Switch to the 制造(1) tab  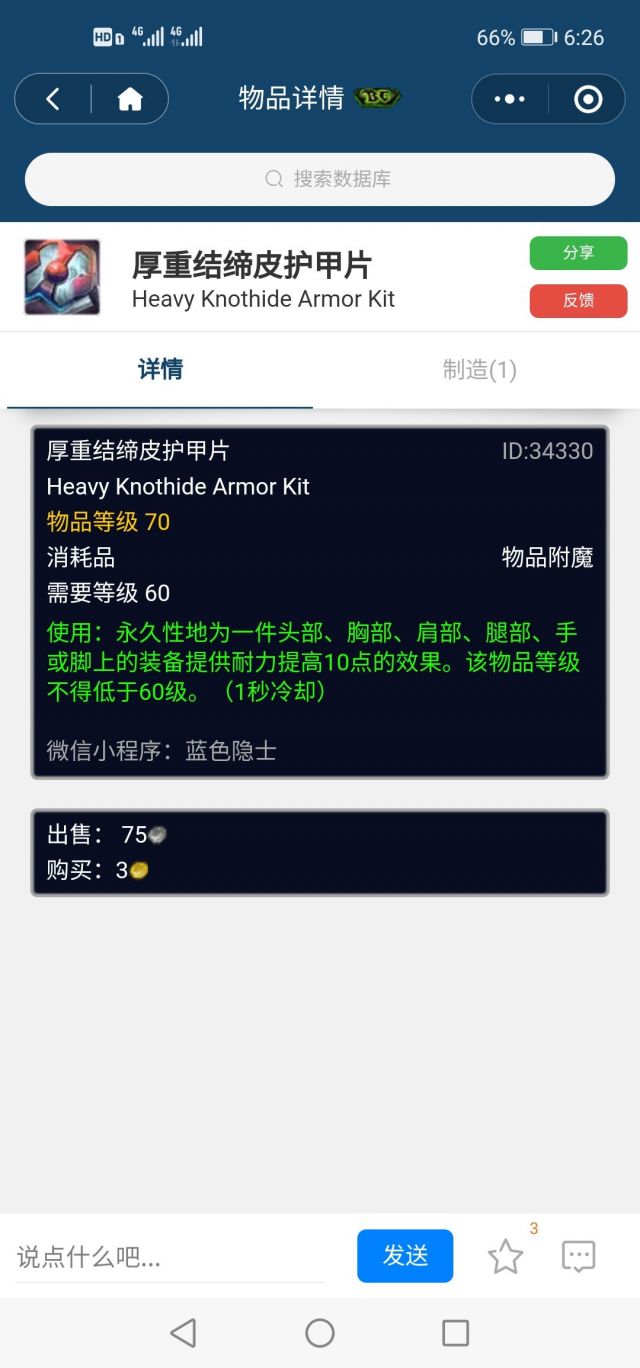point(479,370)
